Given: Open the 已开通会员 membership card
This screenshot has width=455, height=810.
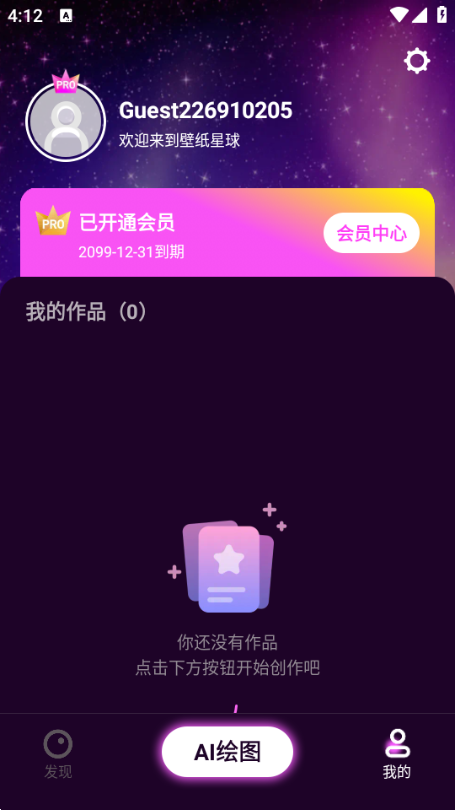Looking at the screenshot, I should (x=227, y=233).
